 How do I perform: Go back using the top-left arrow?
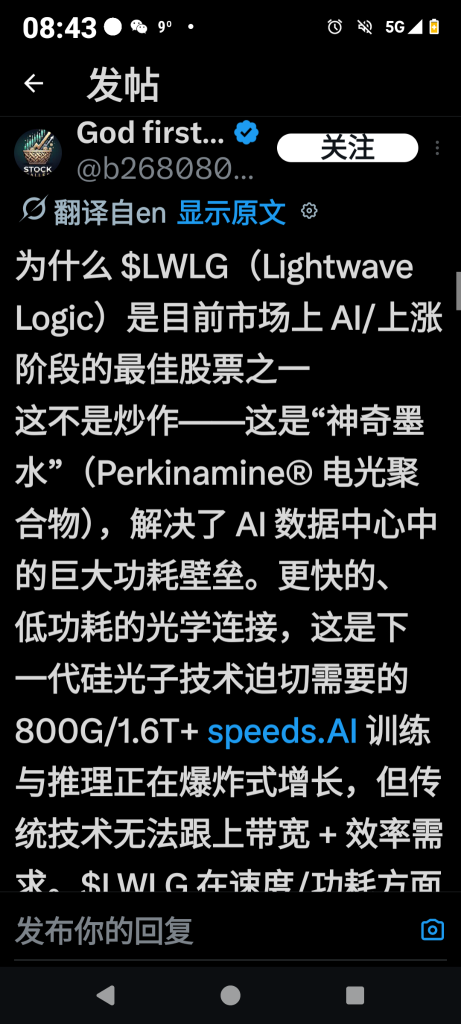pyautogui.click(x=33, y=84)
